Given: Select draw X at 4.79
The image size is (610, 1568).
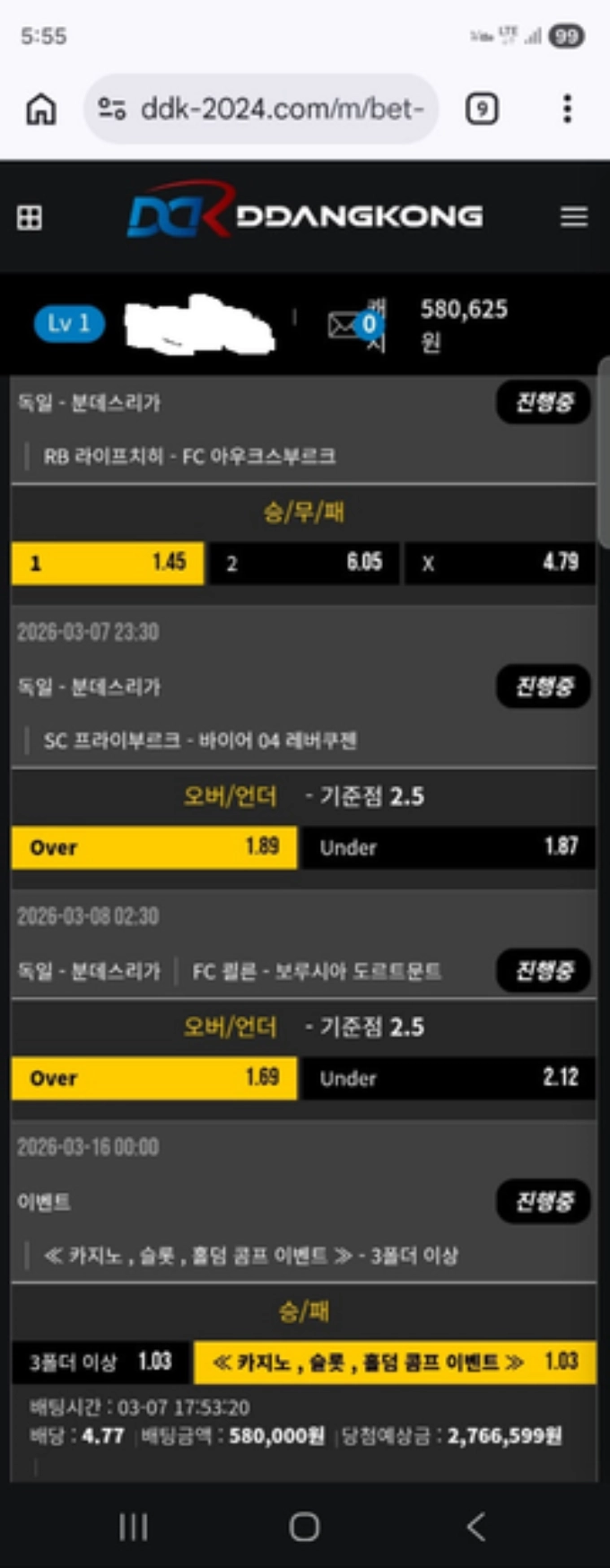Looking at the screenshot, I should click(x=500, y=564).
